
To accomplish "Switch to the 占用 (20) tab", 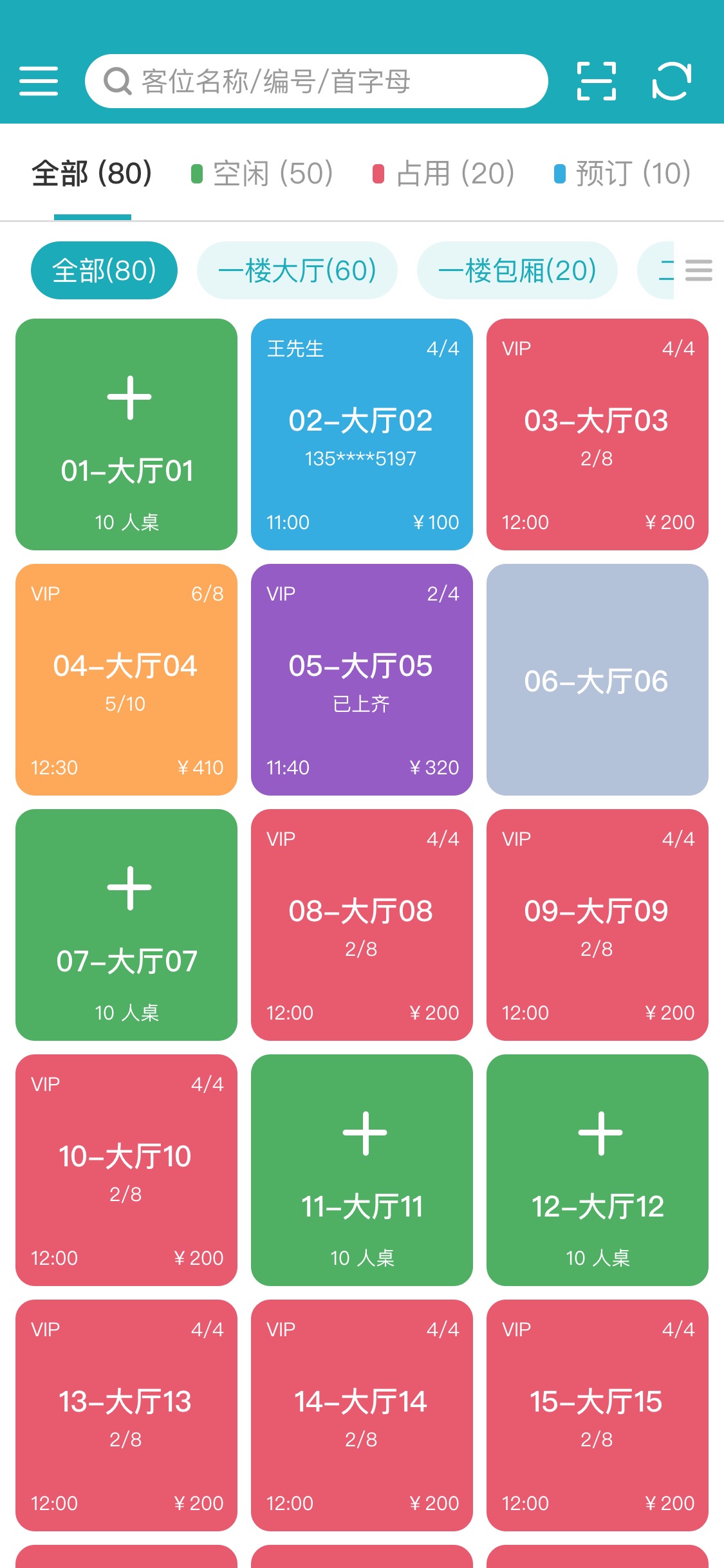I will (x=444, y=173).
